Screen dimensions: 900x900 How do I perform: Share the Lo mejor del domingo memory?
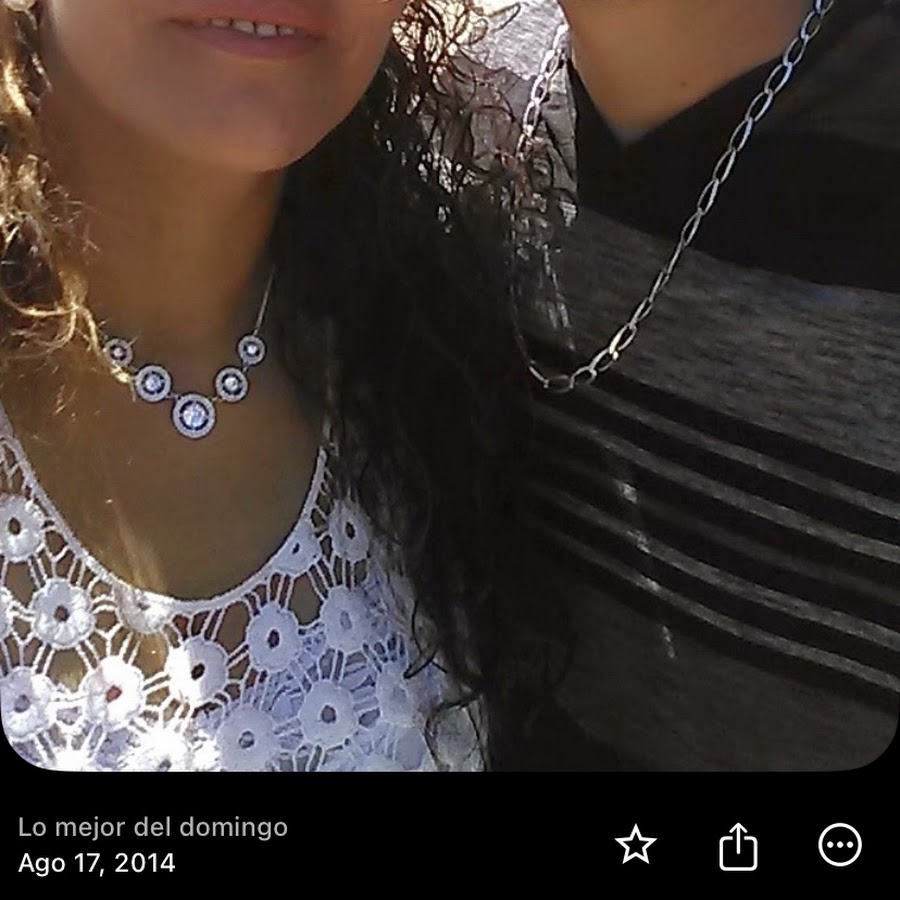[x=738, y=846]
